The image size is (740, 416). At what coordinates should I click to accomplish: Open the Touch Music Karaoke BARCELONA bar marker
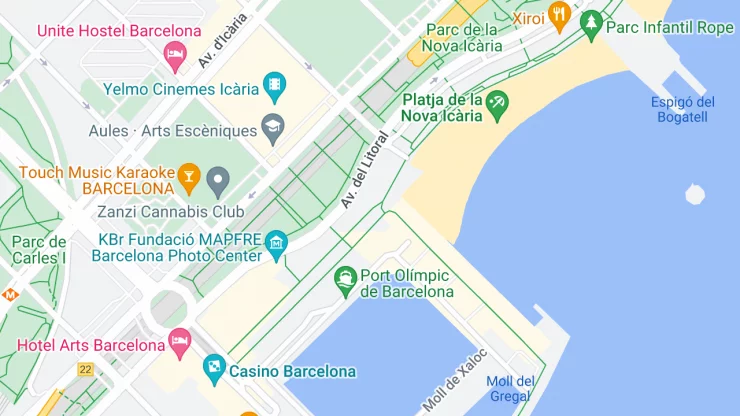189,178
